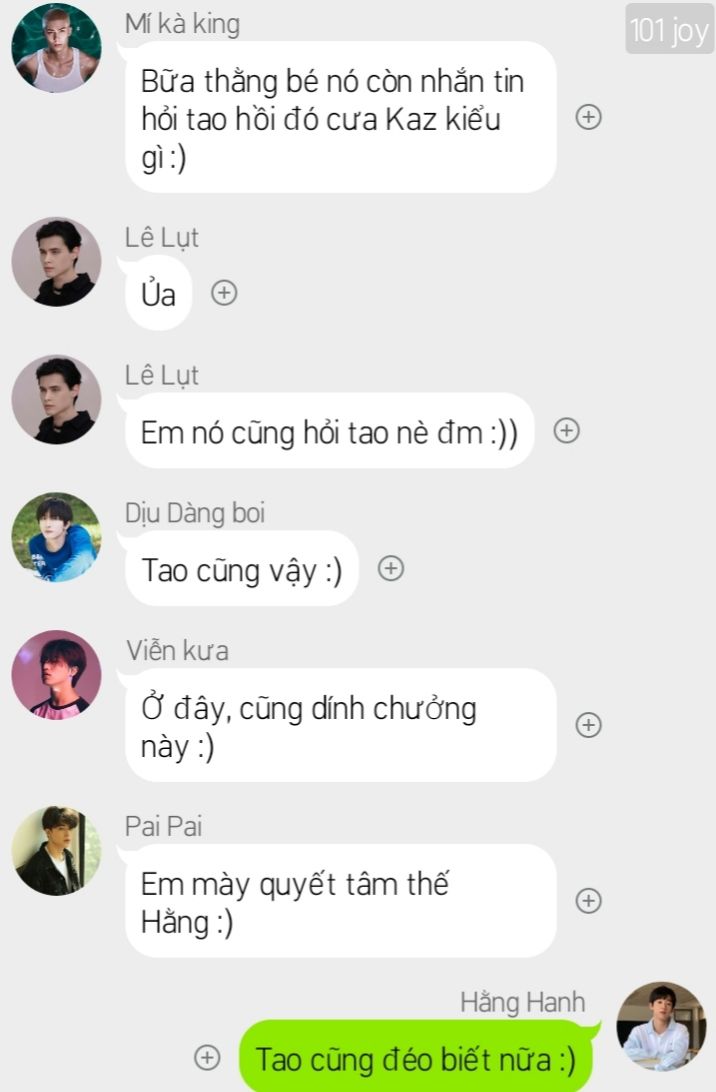Screen dimensions: 716x1092
Task: Tap the plus icon beside Pai Pai's message
Action: (589, 901)
